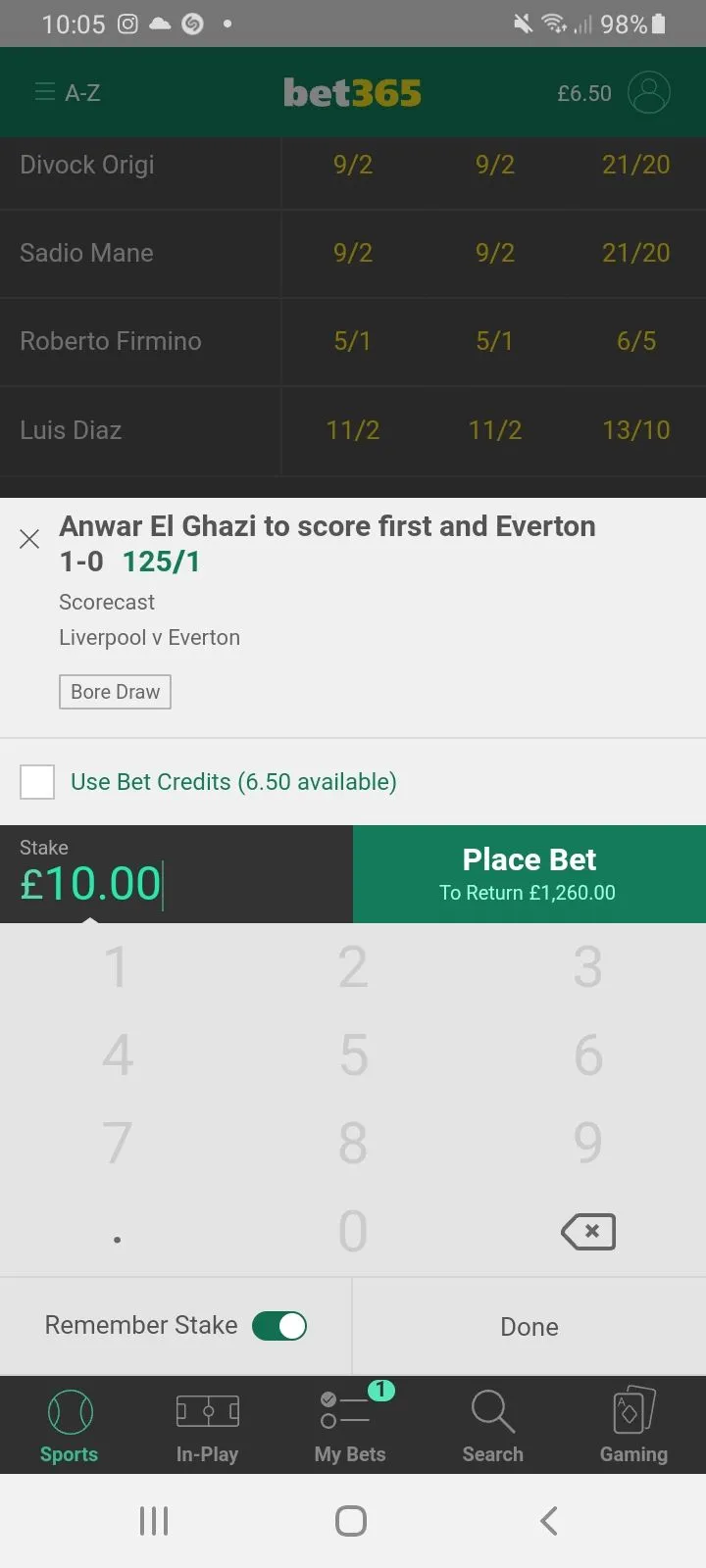The height and width of the screenshot is (1568, 706).
Task: Delete last stake digit with backspace
Action: 587,1232
